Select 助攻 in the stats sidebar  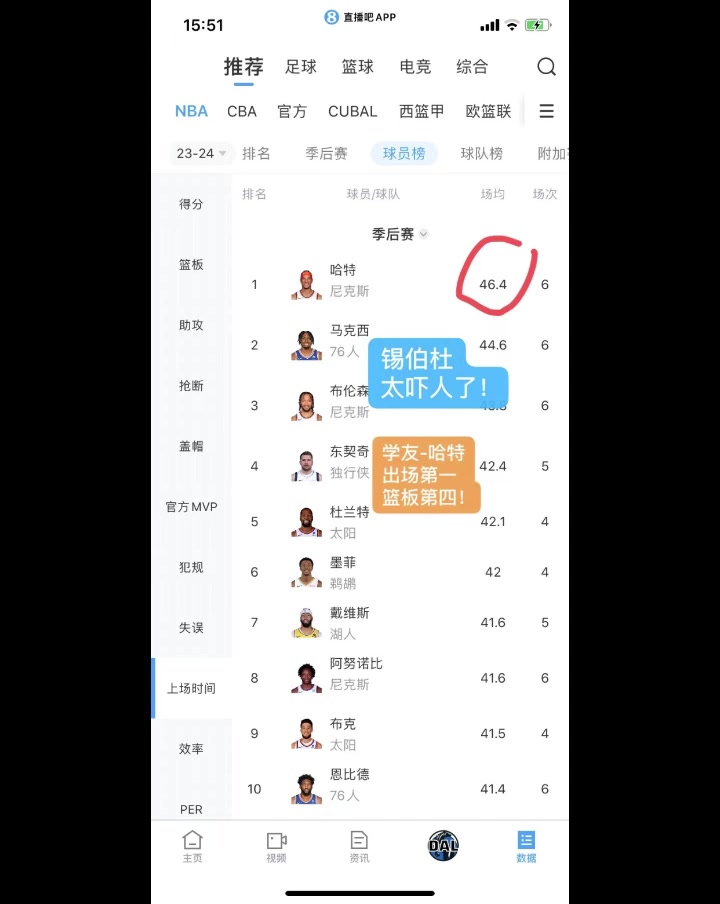point(191,325)
